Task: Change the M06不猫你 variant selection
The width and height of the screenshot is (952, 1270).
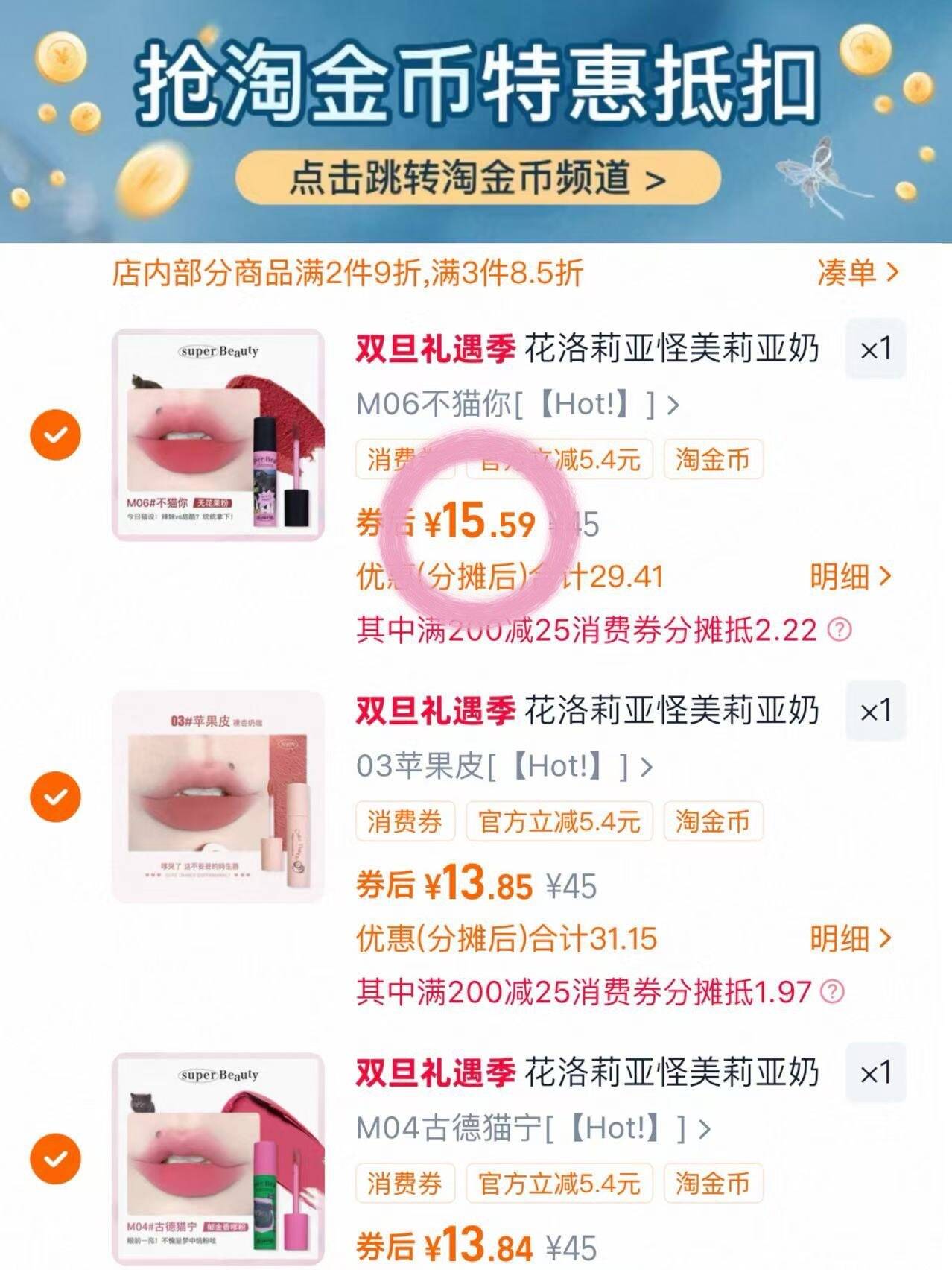Action: tap(517, 405)
